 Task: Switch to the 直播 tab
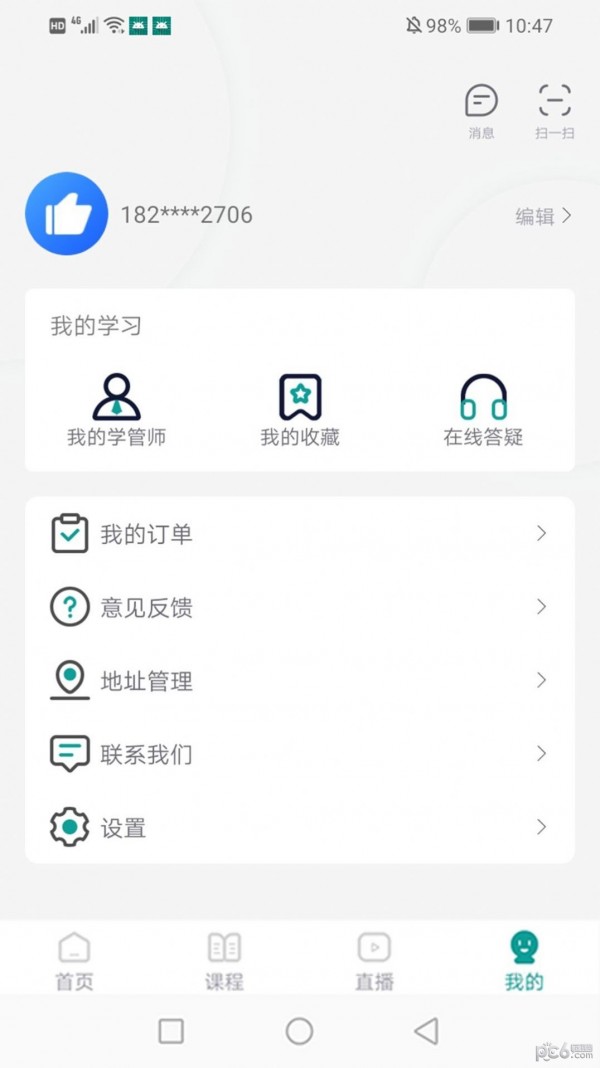(374, 960)
